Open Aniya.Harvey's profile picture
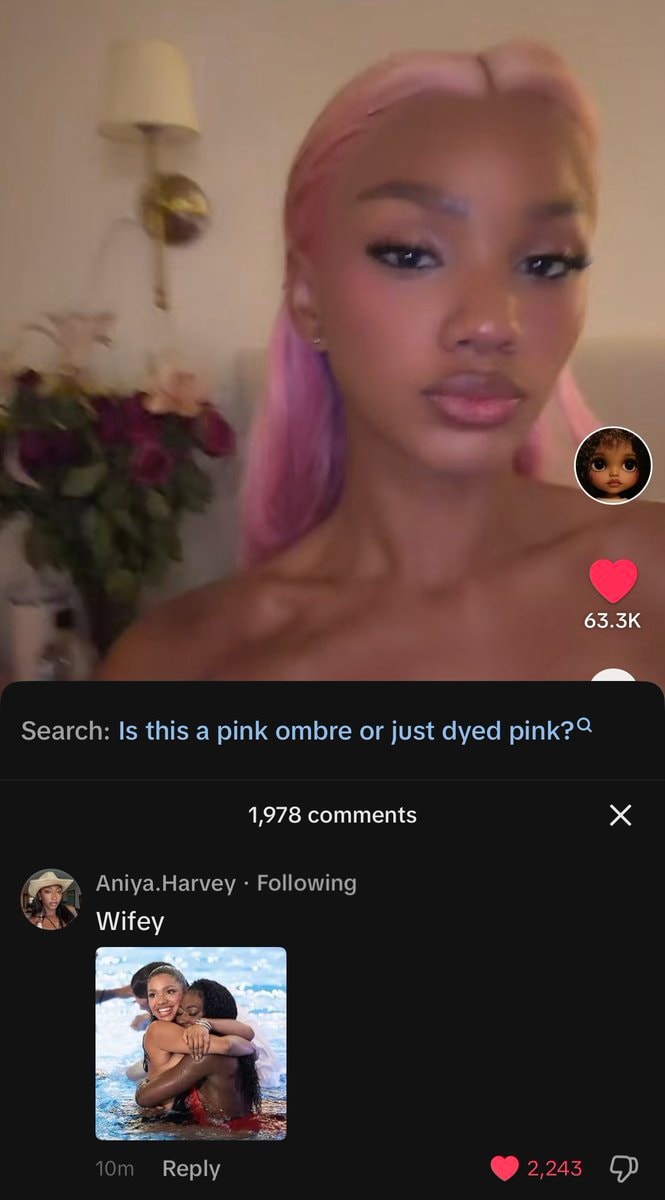 50,899
